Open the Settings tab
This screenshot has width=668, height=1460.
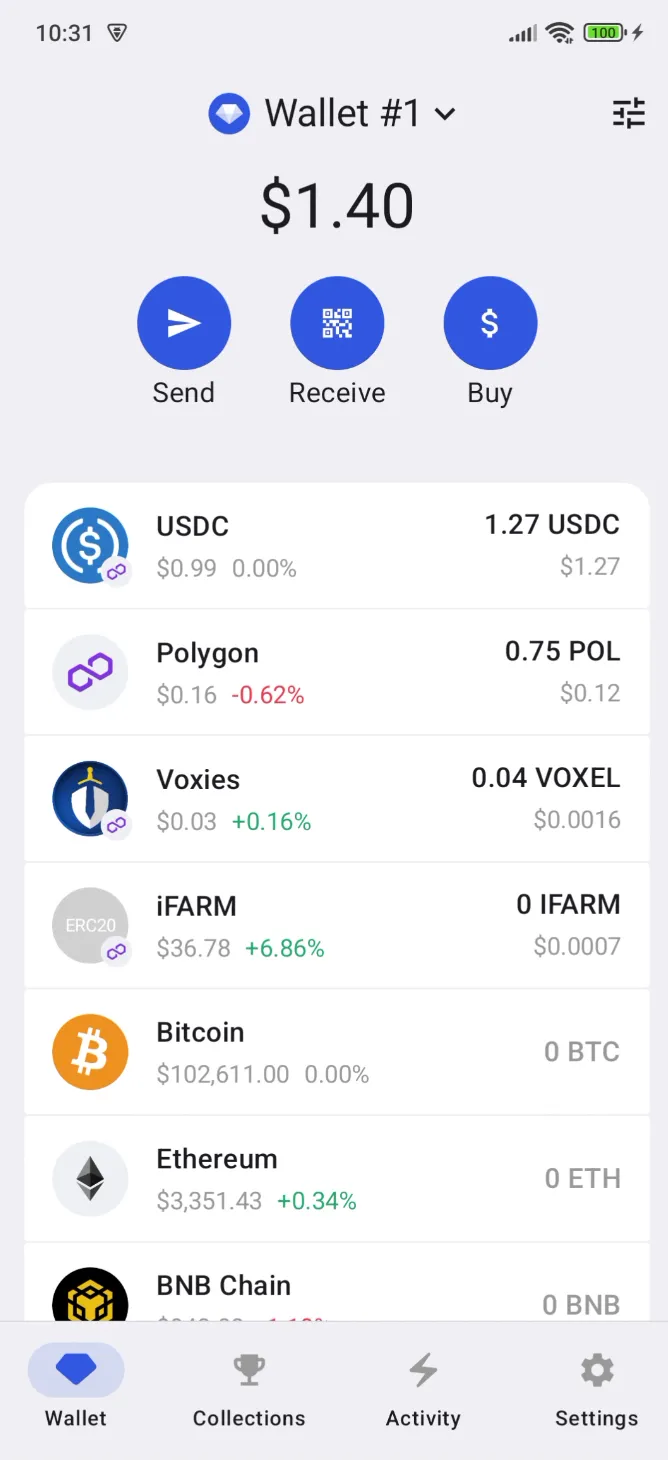(x=596, y=1390)
